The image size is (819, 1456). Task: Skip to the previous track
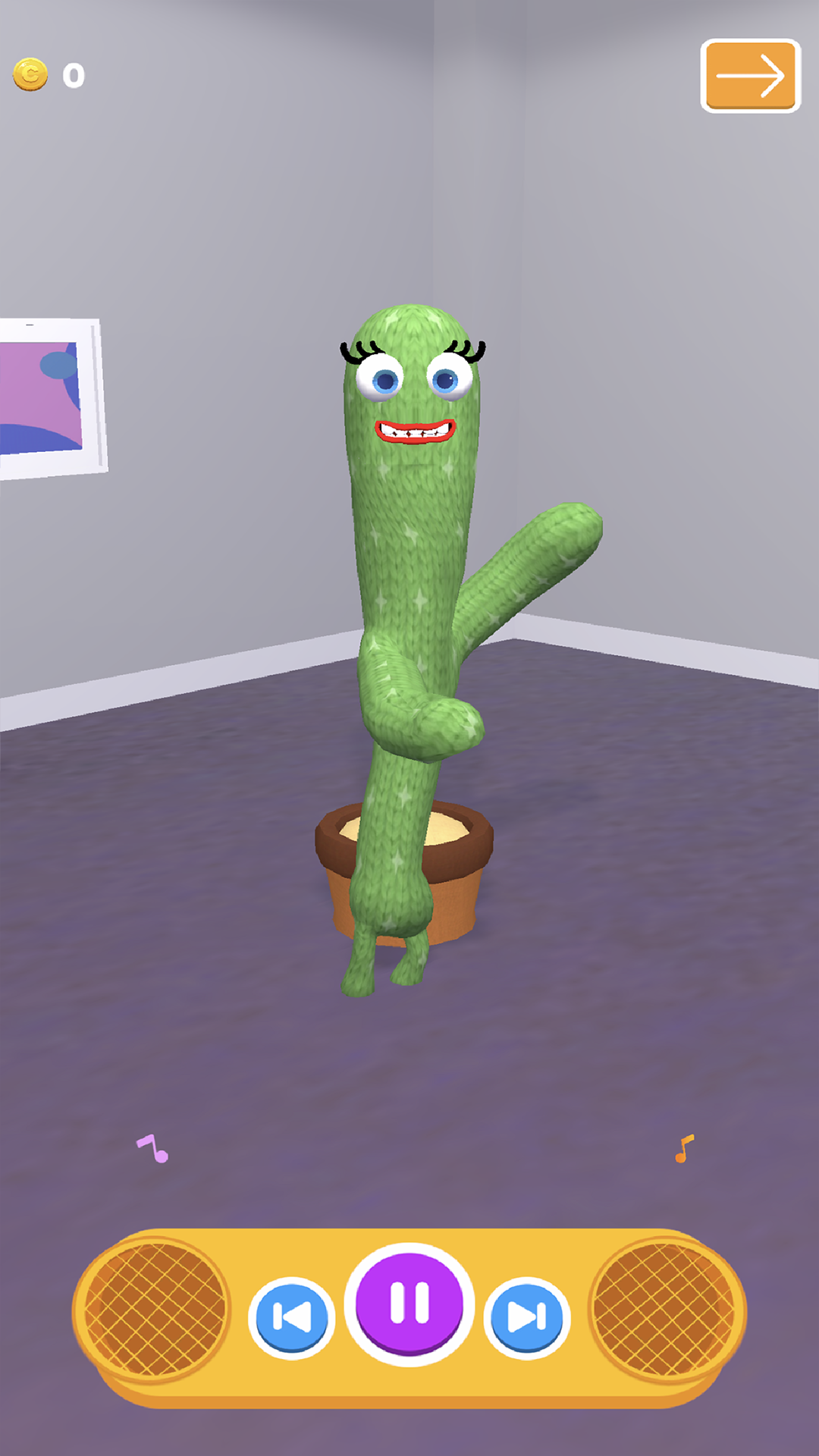(292, 1317)
